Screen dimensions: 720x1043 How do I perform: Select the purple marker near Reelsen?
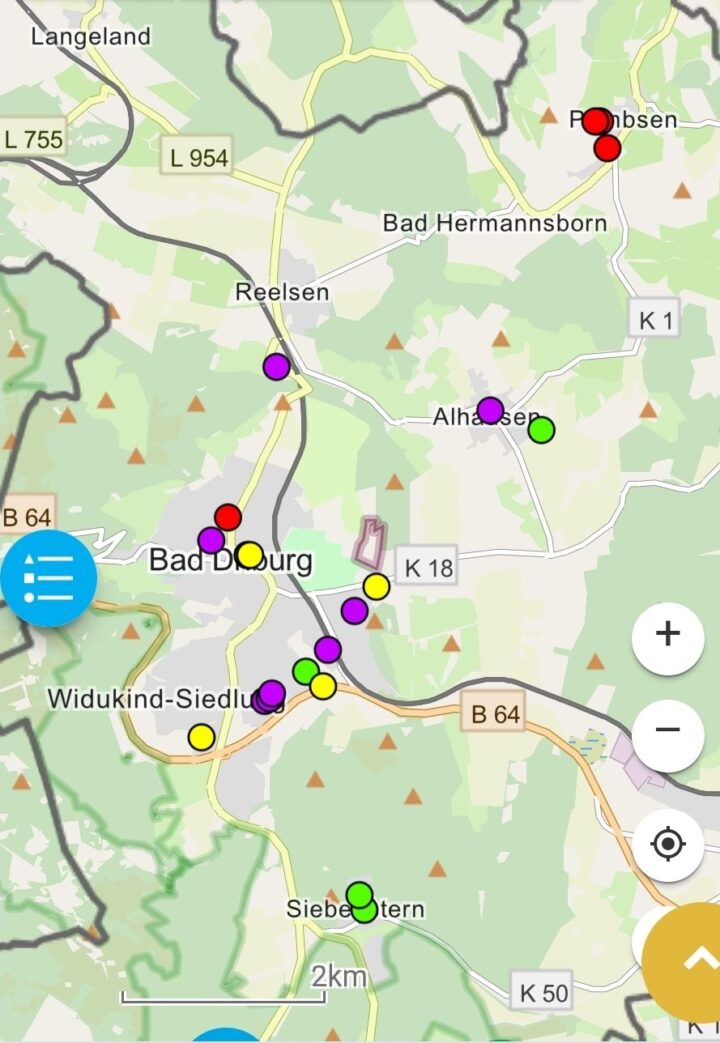pos(277,366)
